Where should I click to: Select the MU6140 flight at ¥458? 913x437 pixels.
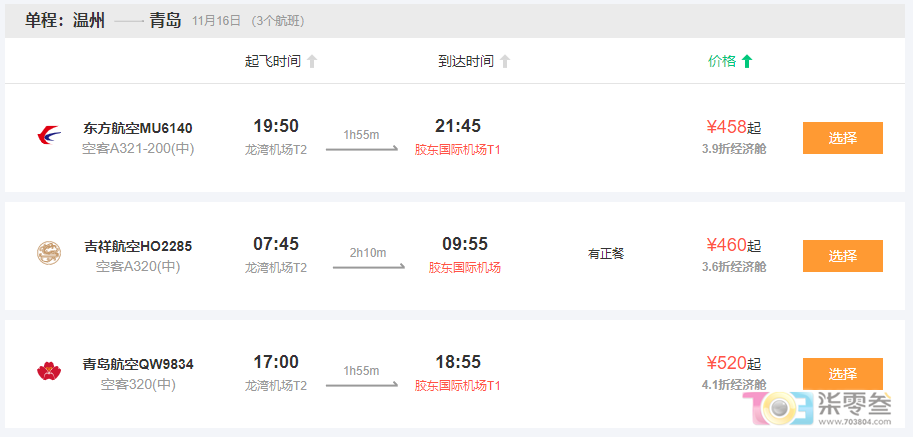(842, 138)
